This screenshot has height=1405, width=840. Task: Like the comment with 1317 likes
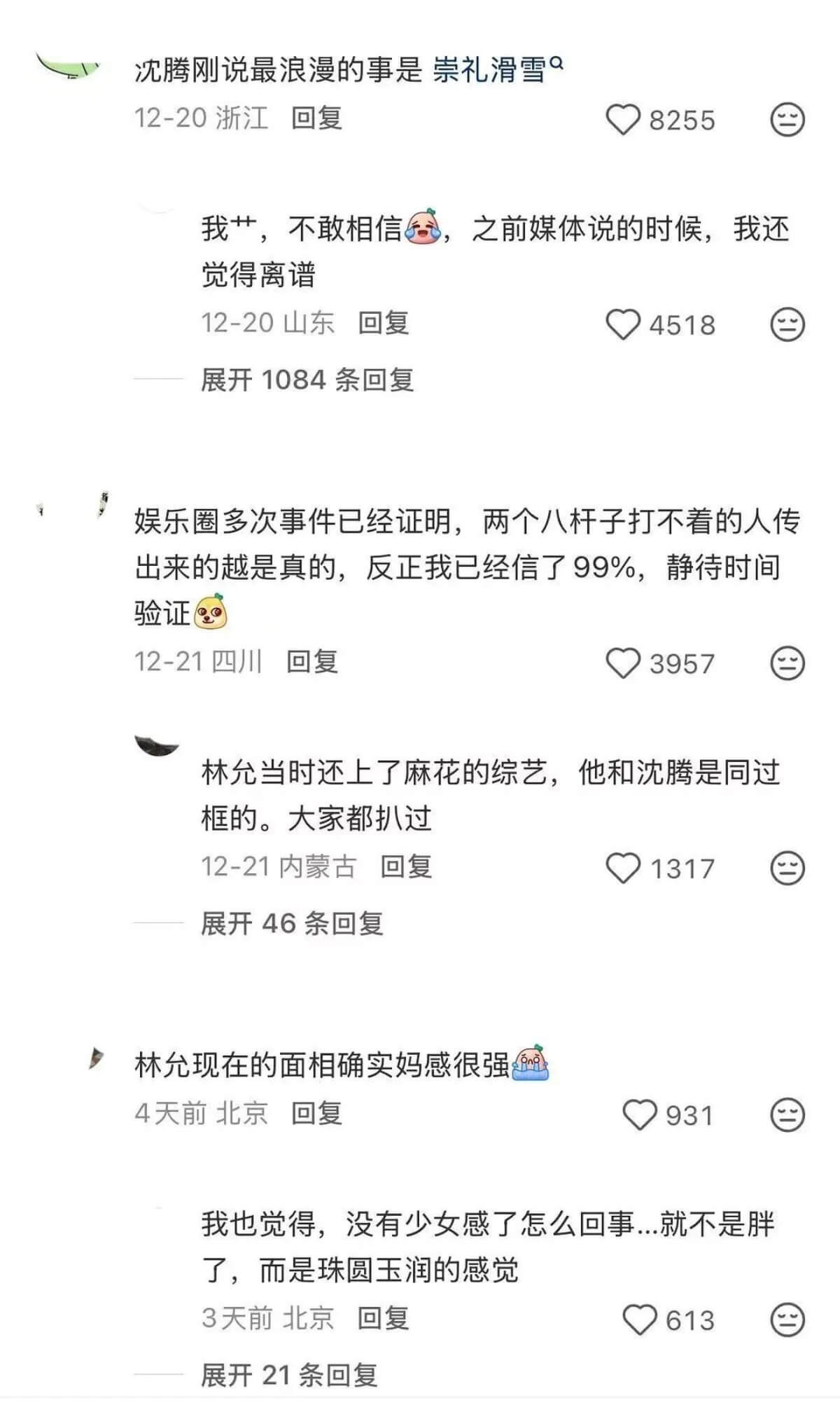622,868
